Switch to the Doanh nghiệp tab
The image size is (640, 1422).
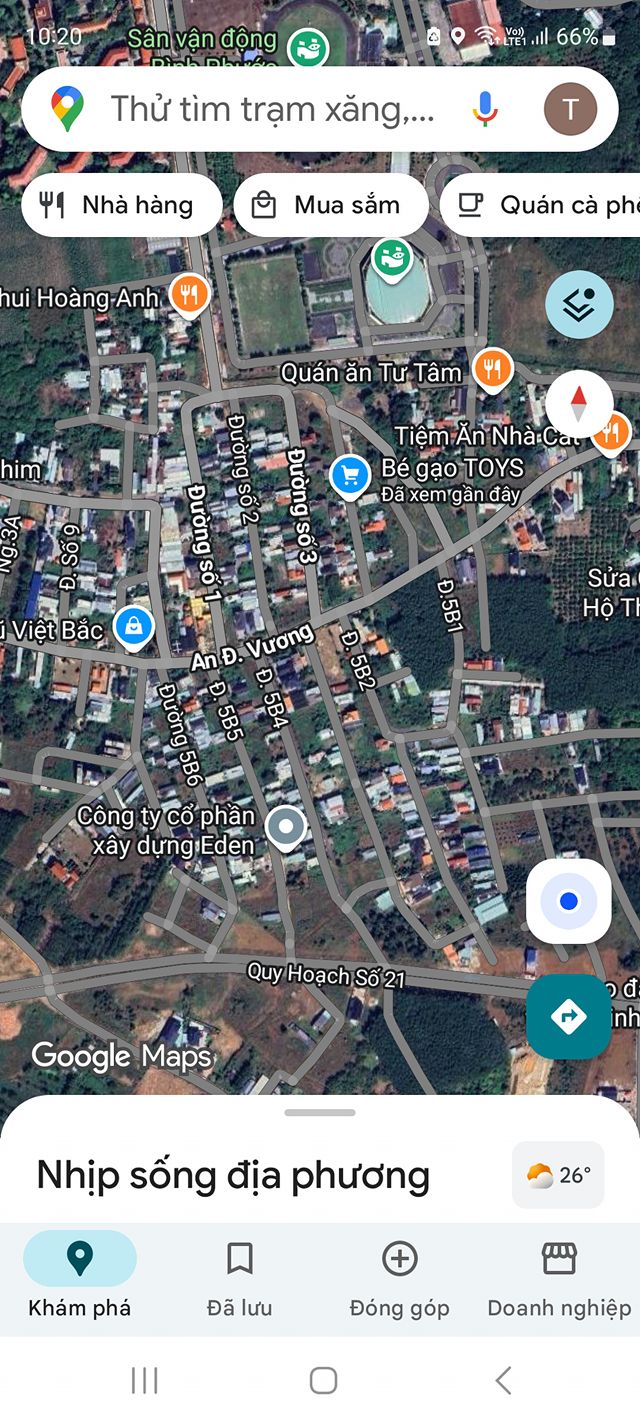point(559,1278)
